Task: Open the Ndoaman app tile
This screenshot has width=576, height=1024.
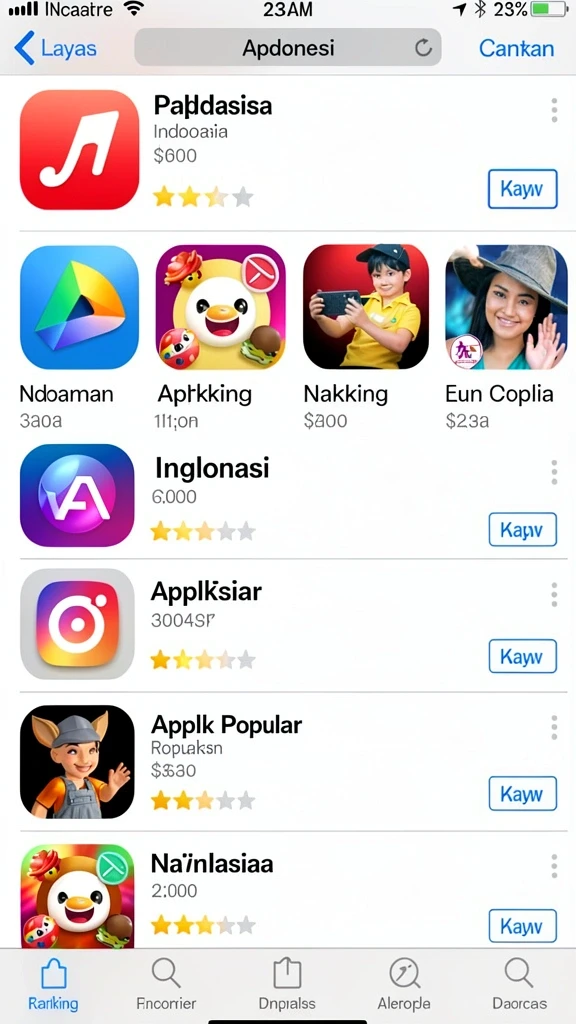Action: (79, 336)
